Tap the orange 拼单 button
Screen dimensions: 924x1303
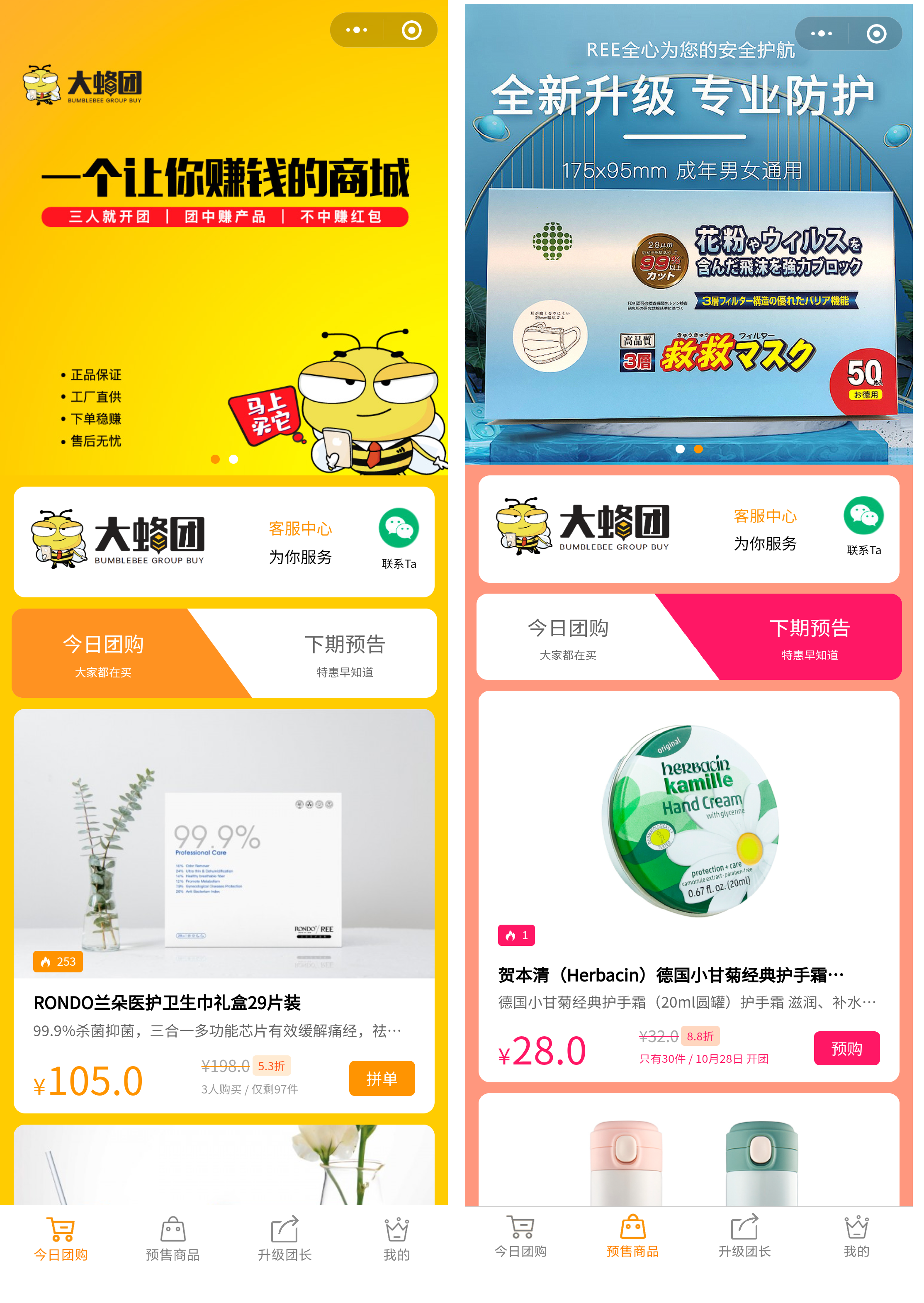click(x=381, y=1078)
